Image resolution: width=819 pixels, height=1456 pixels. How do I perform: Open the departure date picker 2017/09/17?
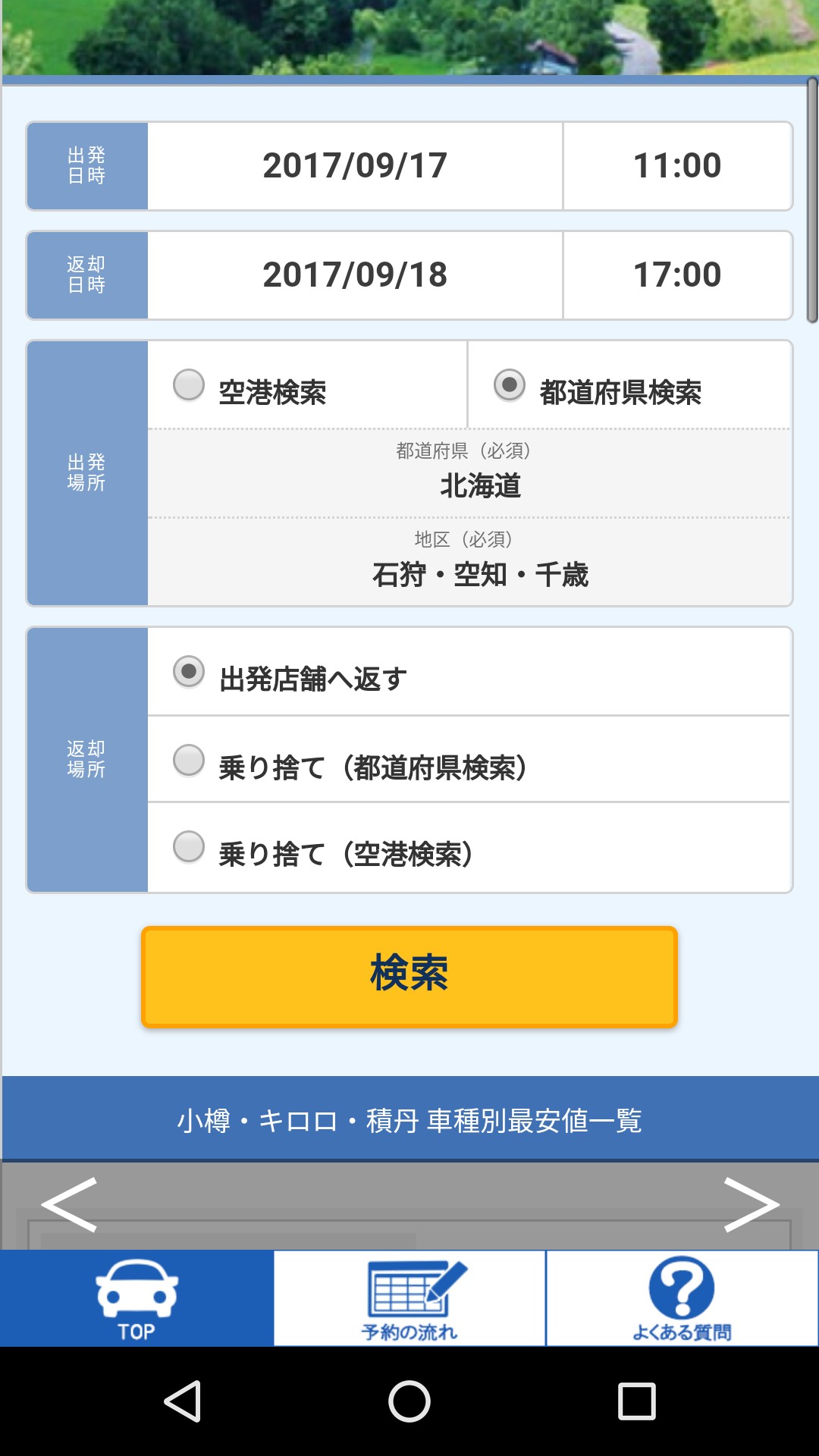click(x=355, y=166)
